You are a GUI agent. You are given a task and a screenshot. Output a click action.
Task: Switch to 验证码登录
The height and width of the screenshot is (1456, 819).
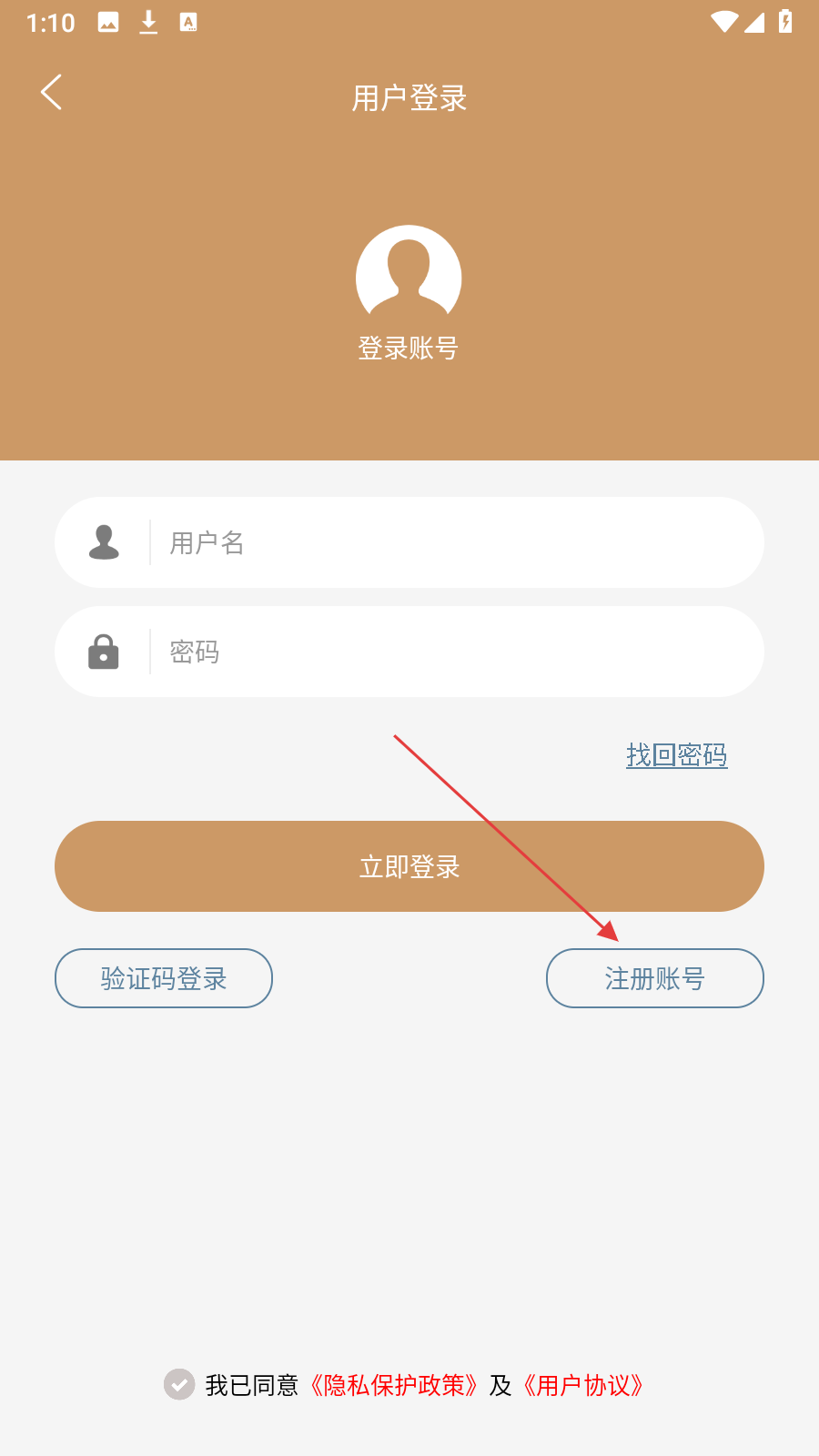click(164, 978)
